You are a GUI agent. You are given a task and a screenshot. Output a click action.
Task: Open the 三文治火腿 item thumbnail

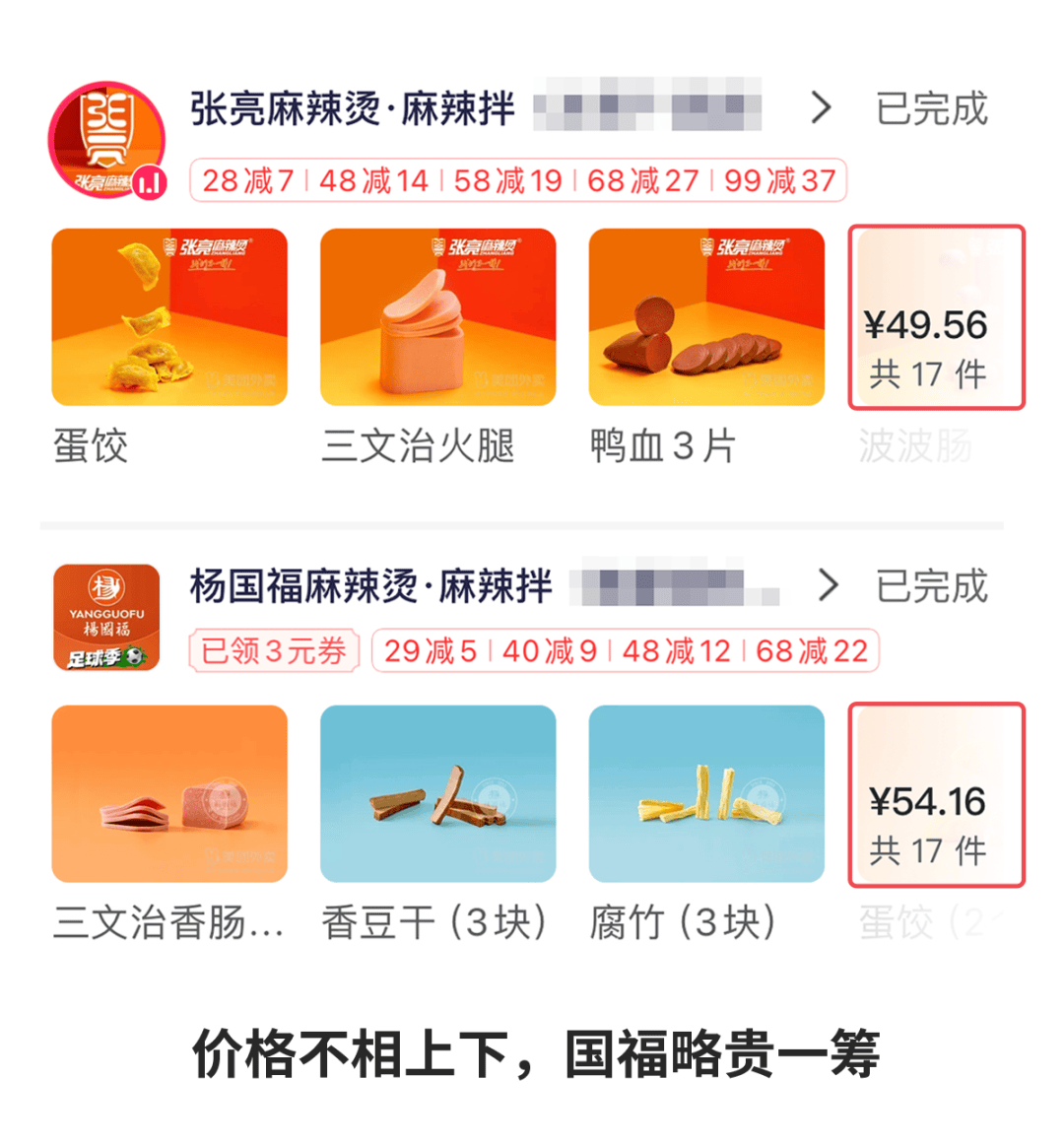(437, 317)
